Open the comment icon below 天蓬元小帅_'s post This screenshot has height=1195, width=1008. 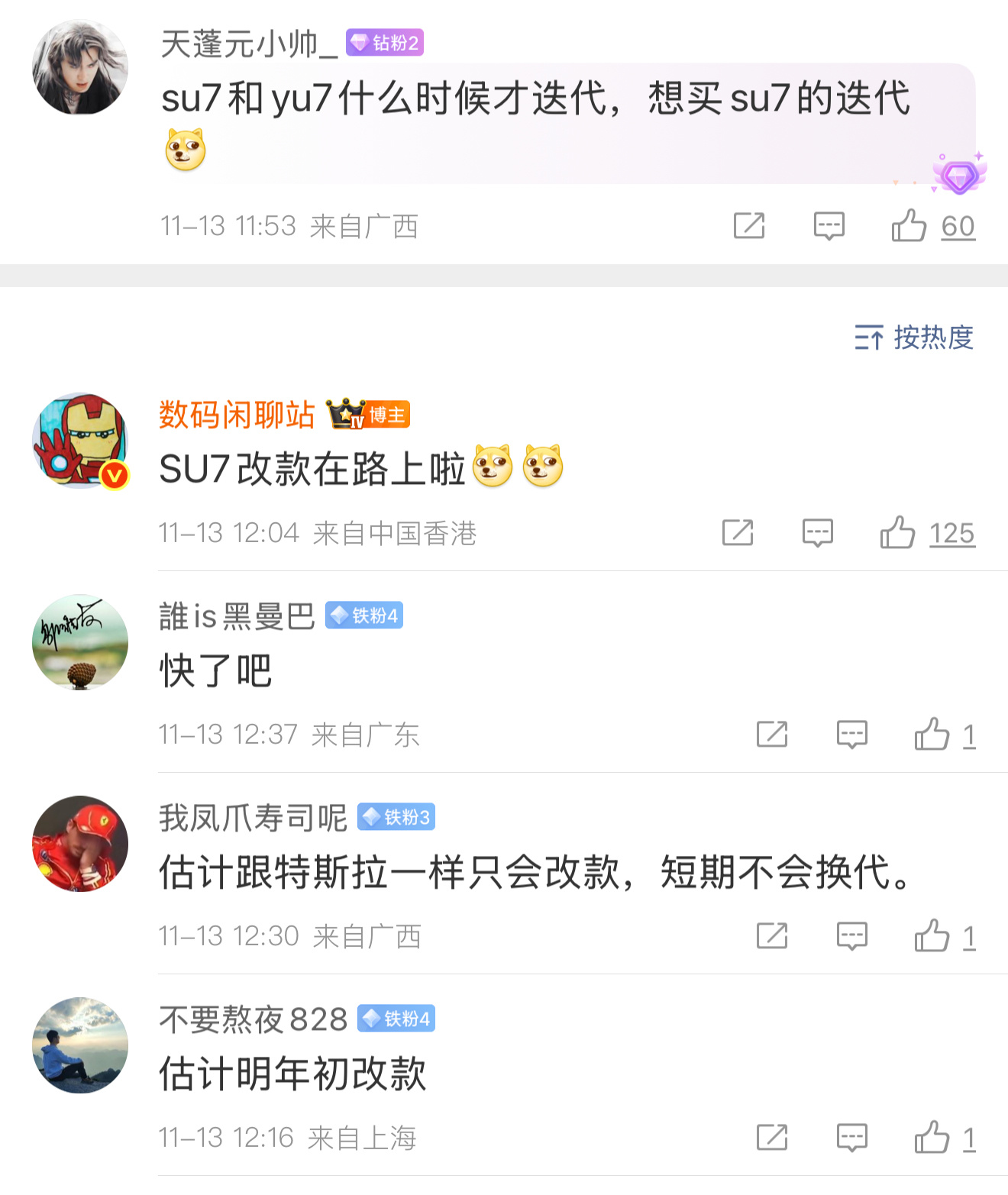pyautogui.click(x=829, y=225)
